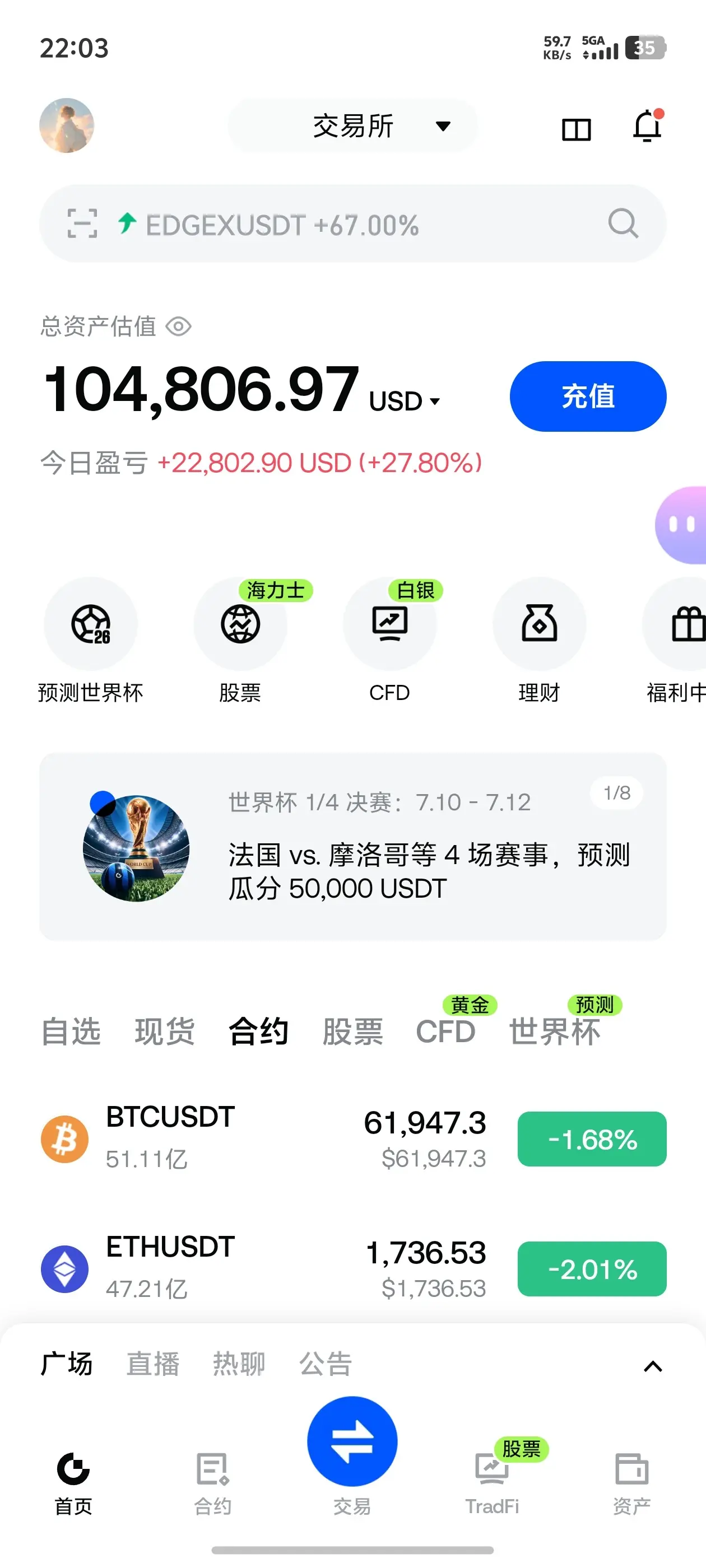Hide total asset value with eye icon
The image size is (706, 1568).
click(179, 327)
